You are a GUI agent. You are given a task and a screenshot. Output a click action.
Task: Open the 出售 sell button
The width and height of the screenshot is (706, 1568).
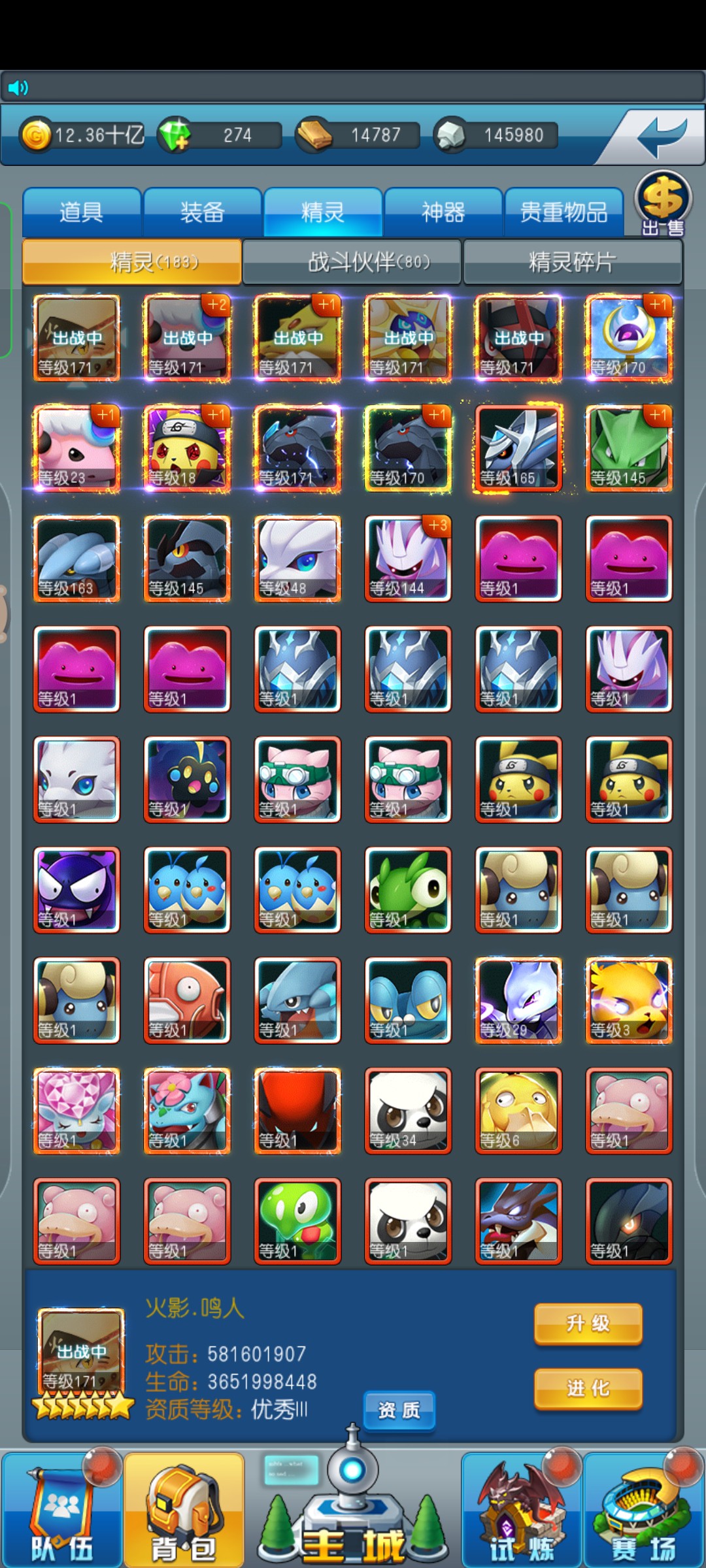pos(663,204)
